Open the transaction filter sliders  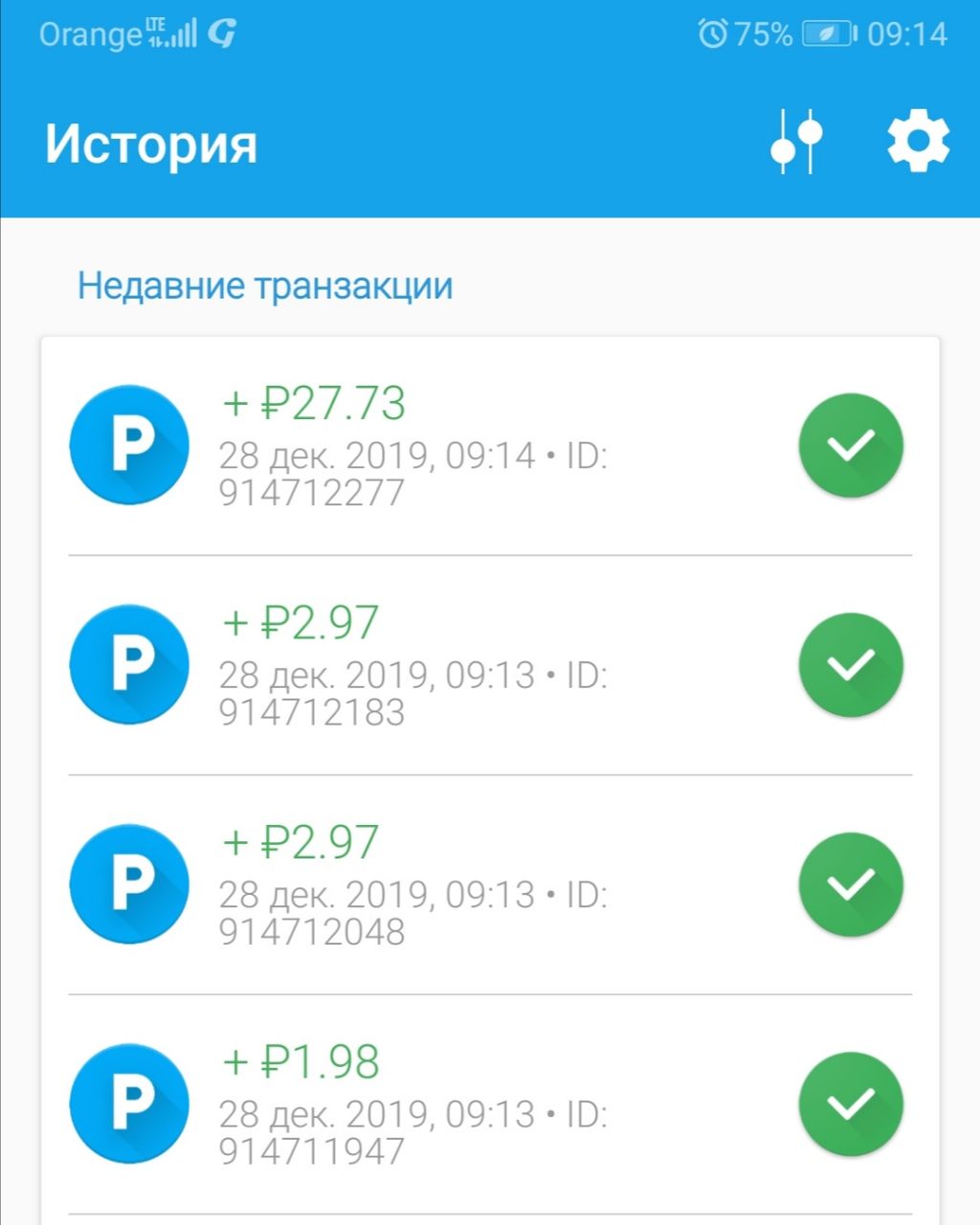click(x=796, y=143)
